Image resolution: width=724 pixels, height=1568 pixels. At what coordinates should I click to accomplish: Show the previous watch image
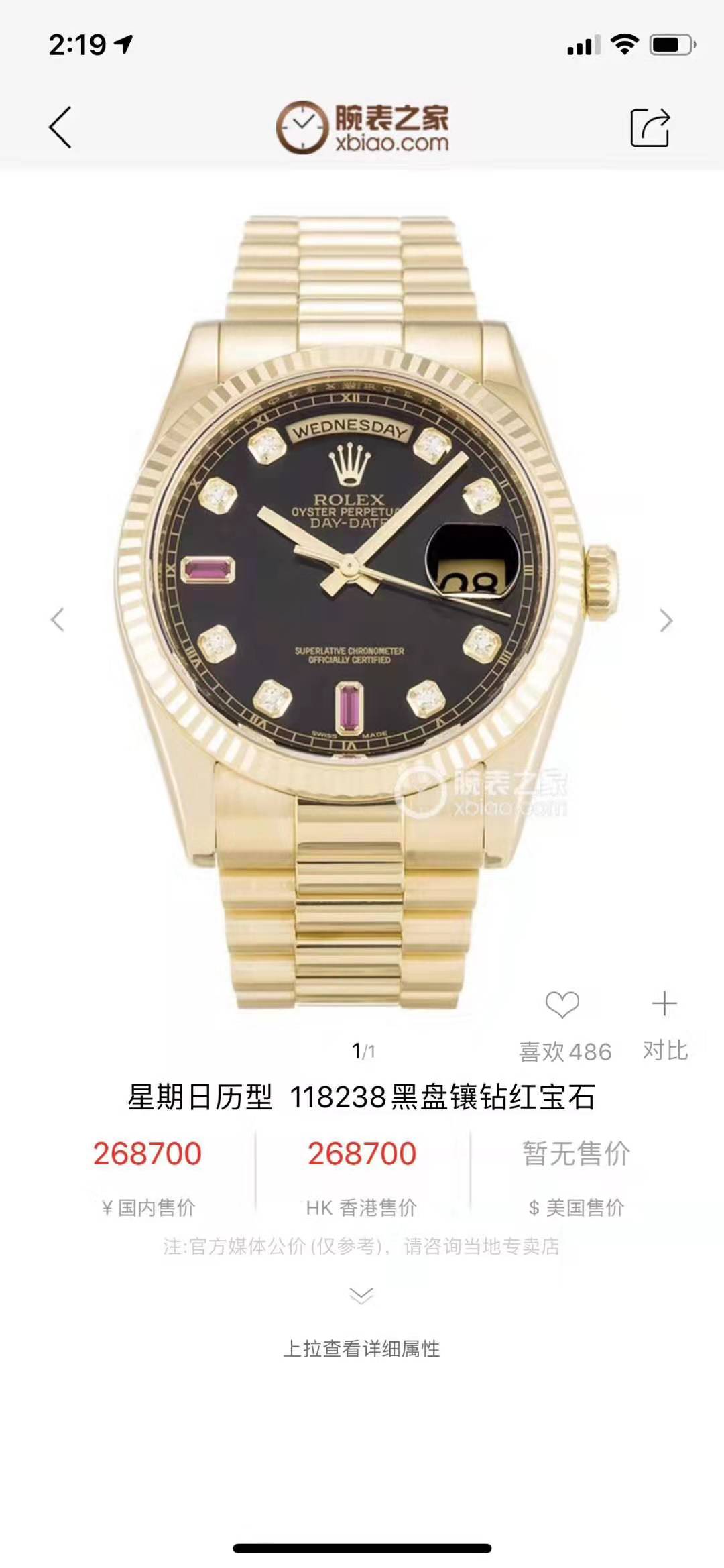click(58, 620)
